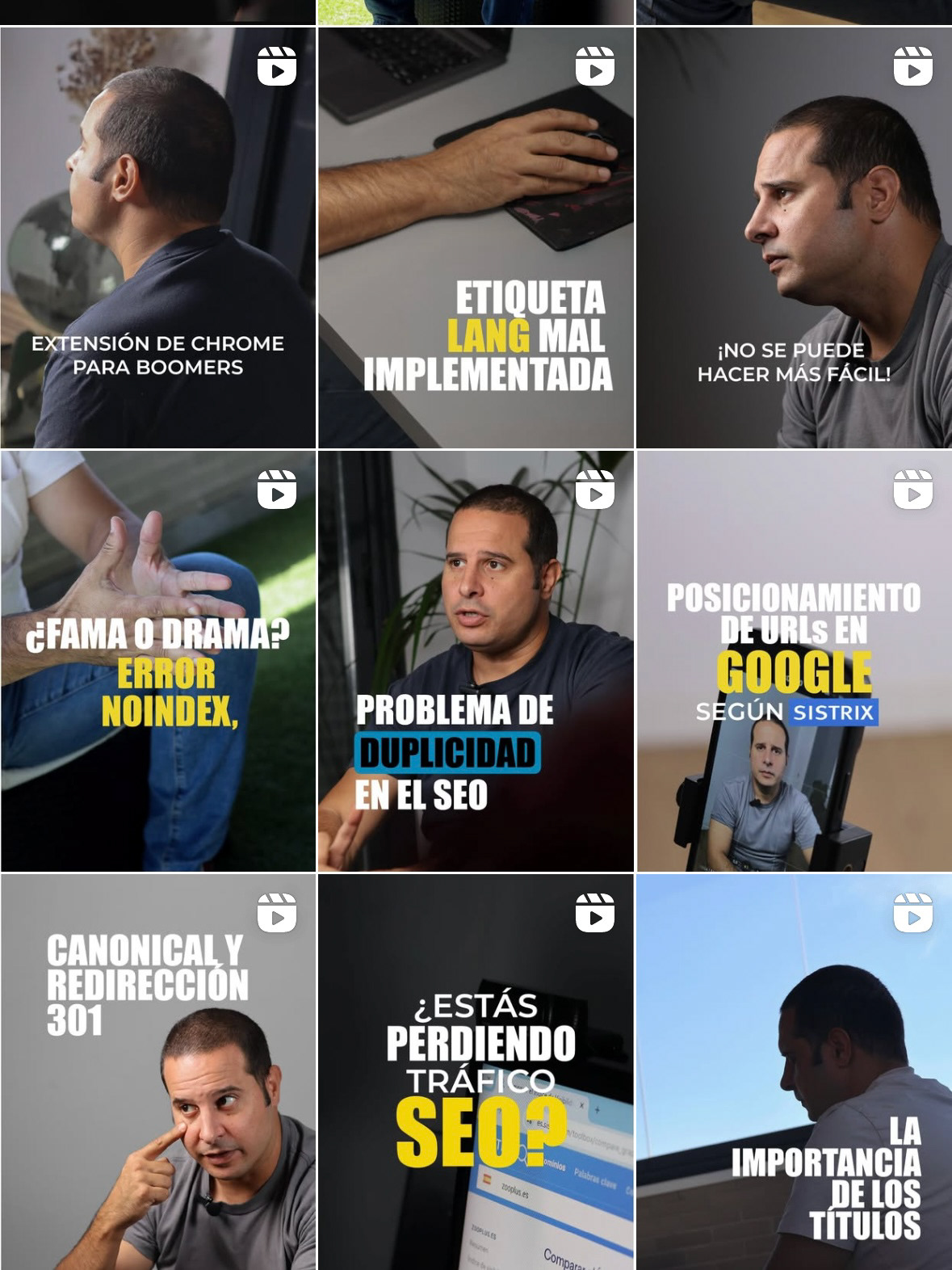The height and width of the screenshot is (1270, 952).
Task: Open the '¿Fama o drama? Error noindex' reel
Action: [157, 661]
